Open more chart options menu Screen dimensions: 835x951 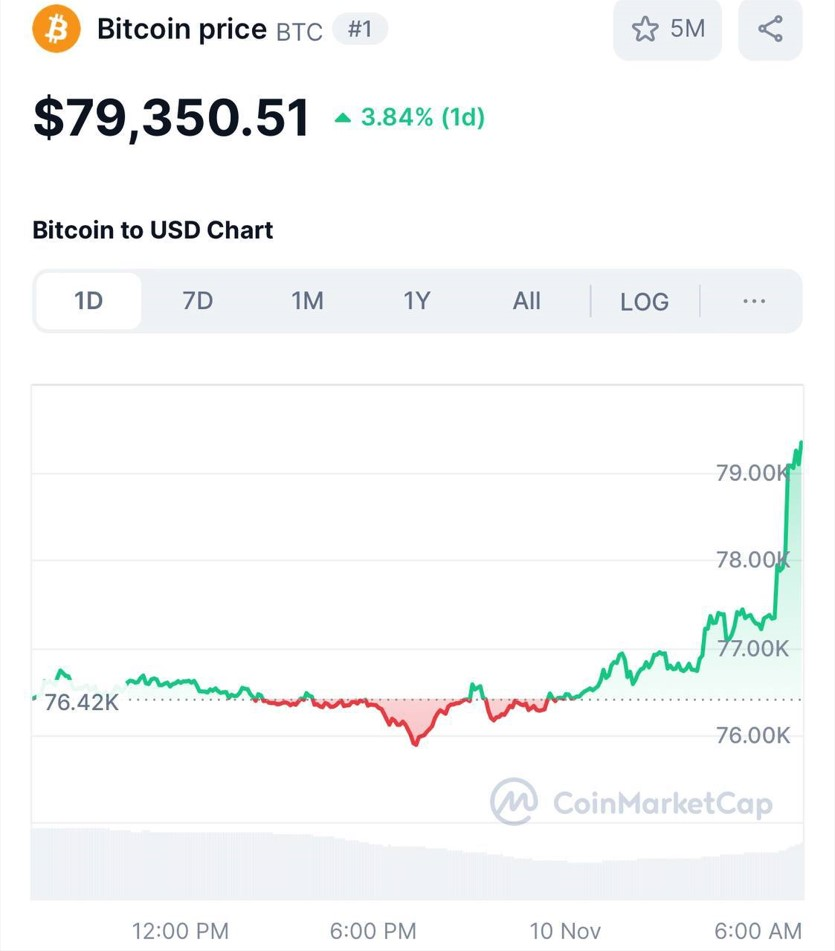(754, 301)
